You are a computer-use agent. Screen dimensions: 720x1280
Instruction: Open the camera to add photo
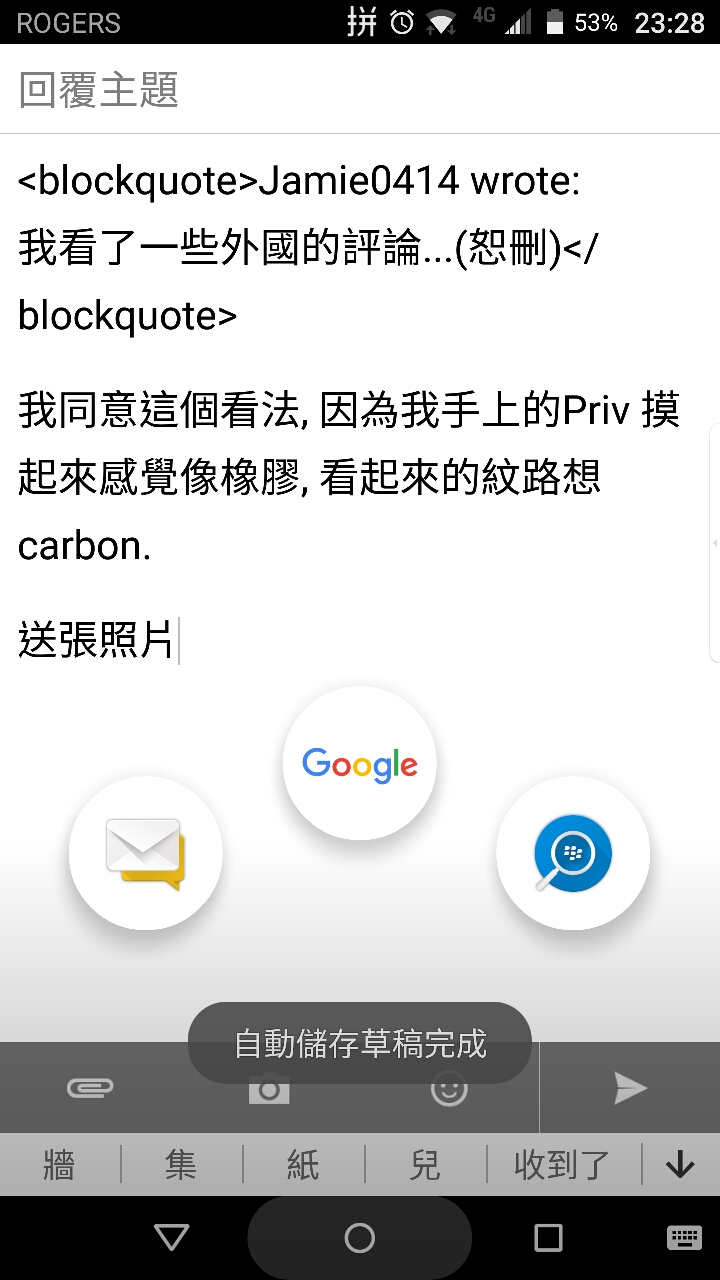(x=269, y=1088)
